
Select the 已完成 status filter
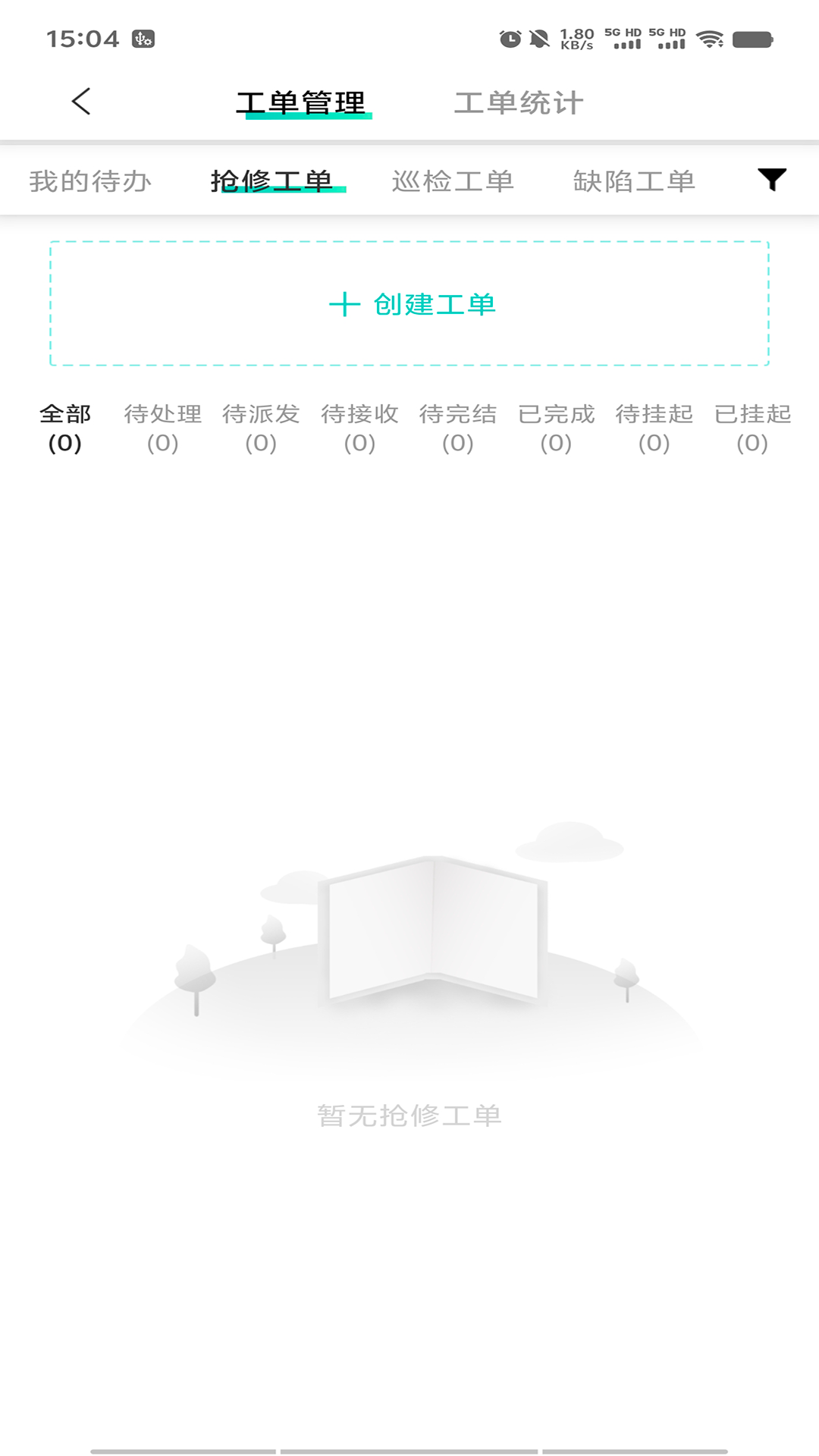pos(556,428)
